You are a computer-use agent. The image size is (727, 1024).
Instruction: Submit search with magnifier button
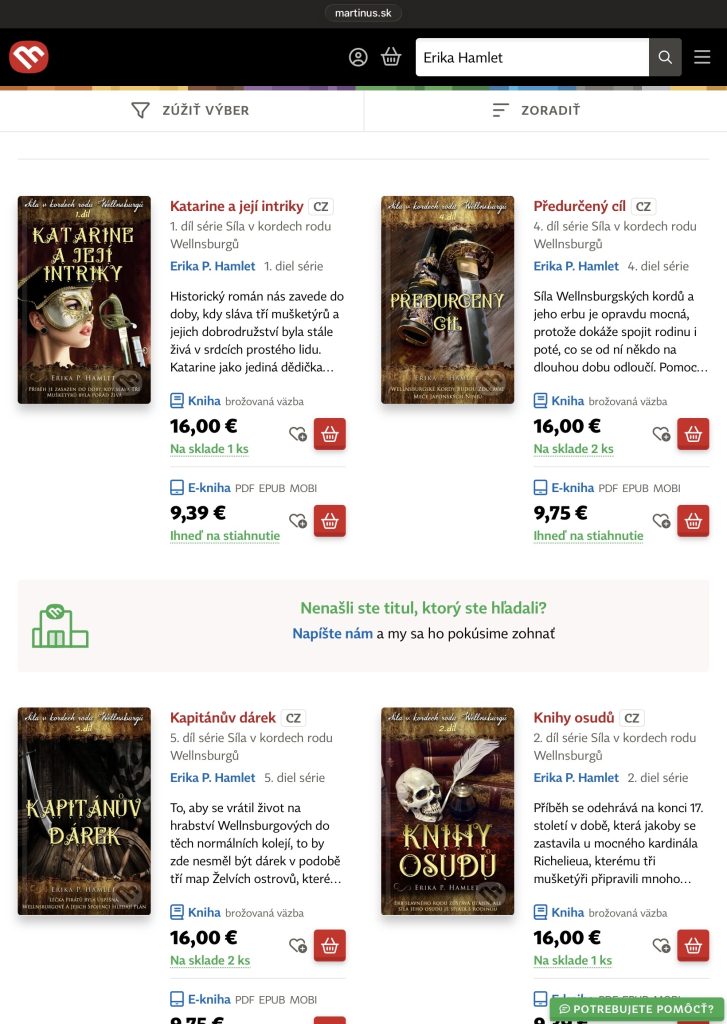(665, 57)
